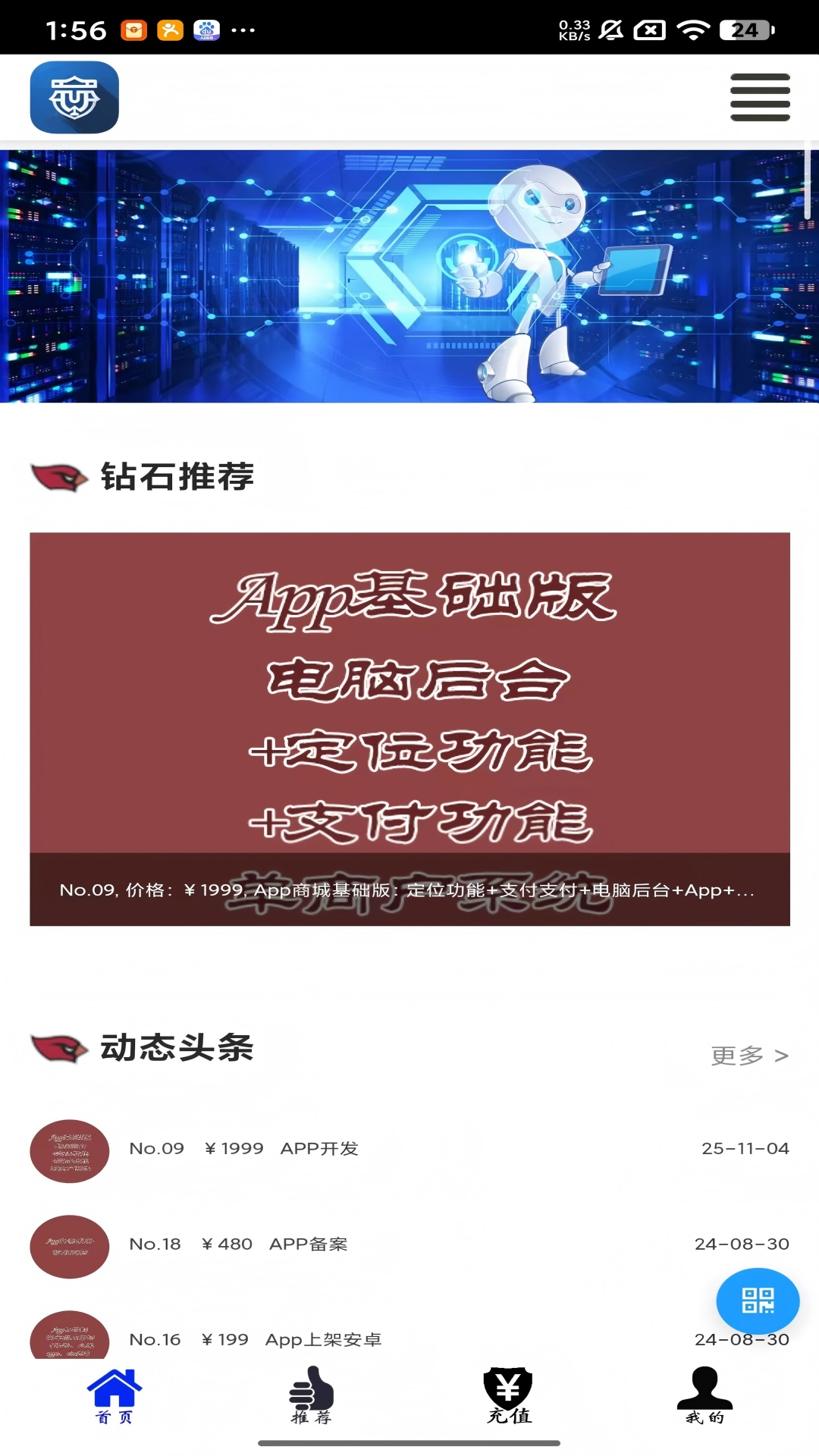Open the App基础版 diamond recommendation card
819x1456 pixels.
tap(409, 728)
